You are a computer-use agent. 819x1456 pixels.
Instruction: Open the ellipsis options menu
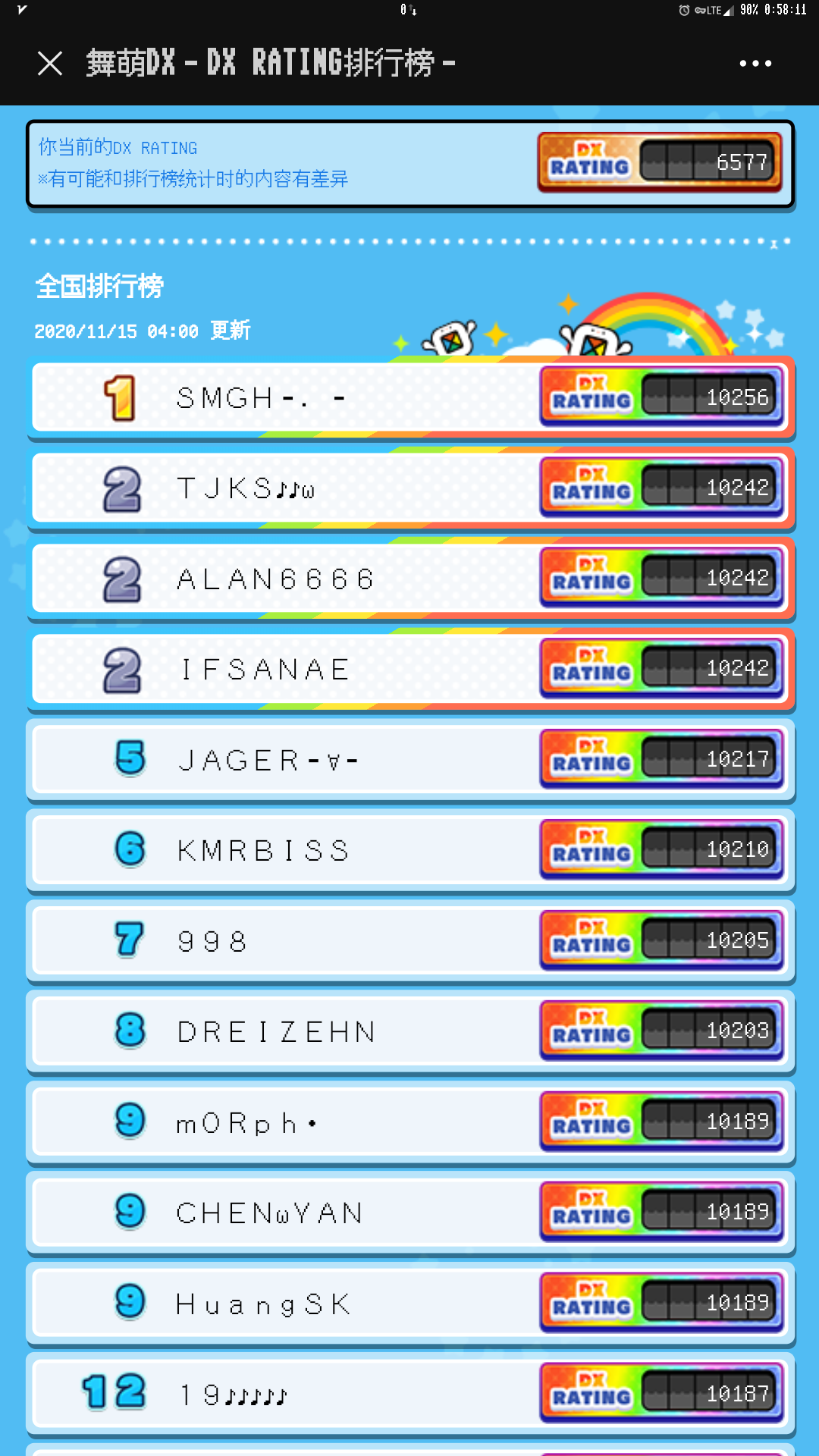[755, 63]
